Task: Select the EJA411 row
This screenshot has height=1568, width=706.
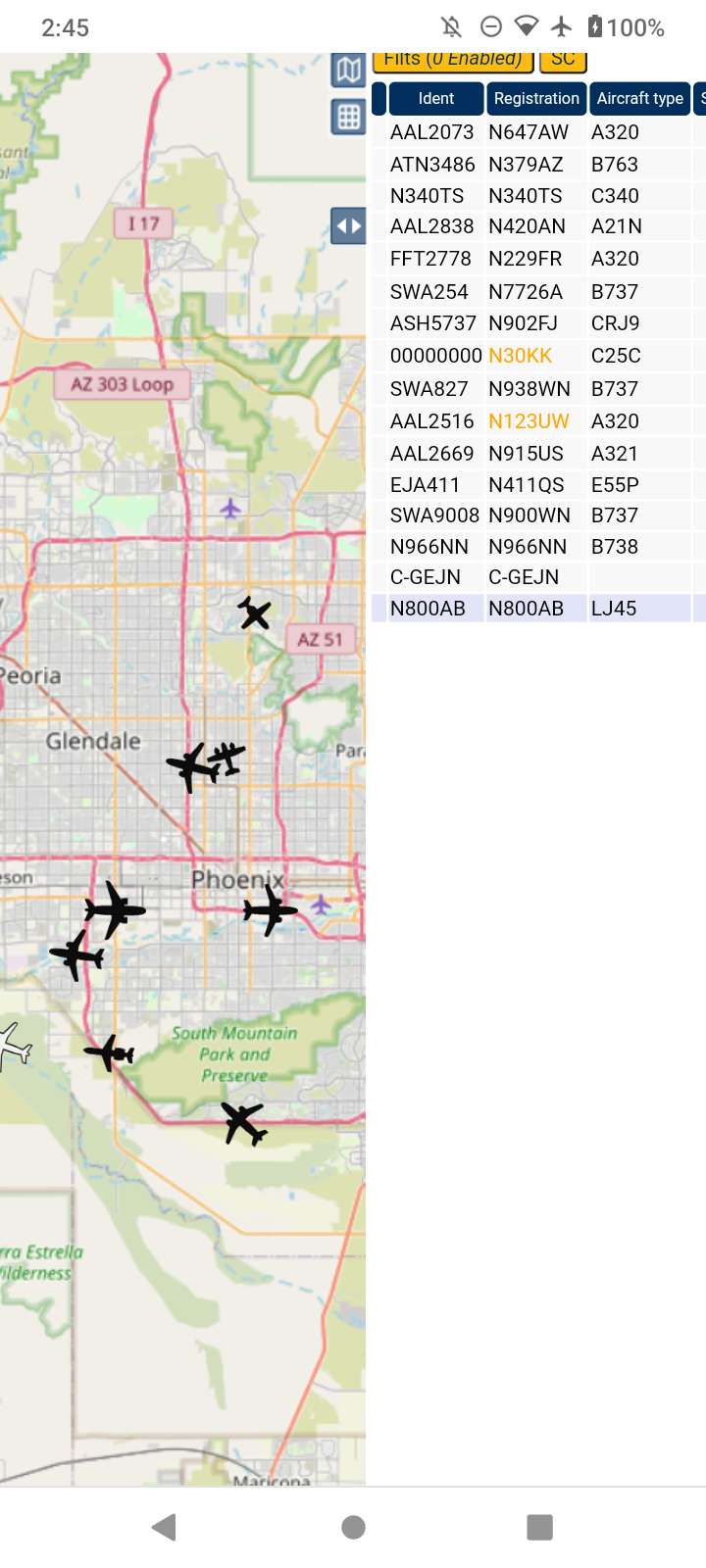Action: [x=538, y=485]
